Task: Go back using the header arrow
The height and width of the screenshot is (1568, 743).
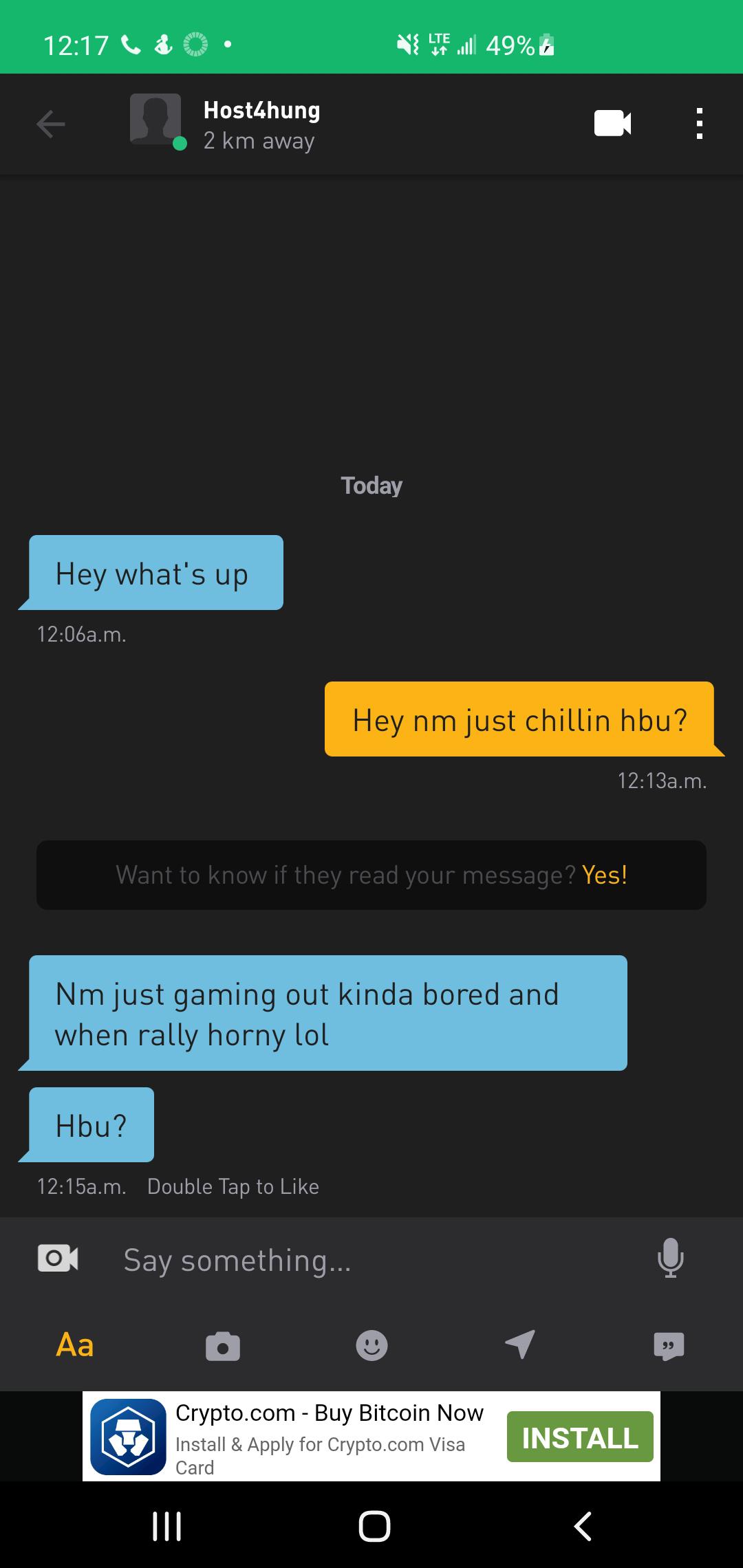Action: pos(50,124)
